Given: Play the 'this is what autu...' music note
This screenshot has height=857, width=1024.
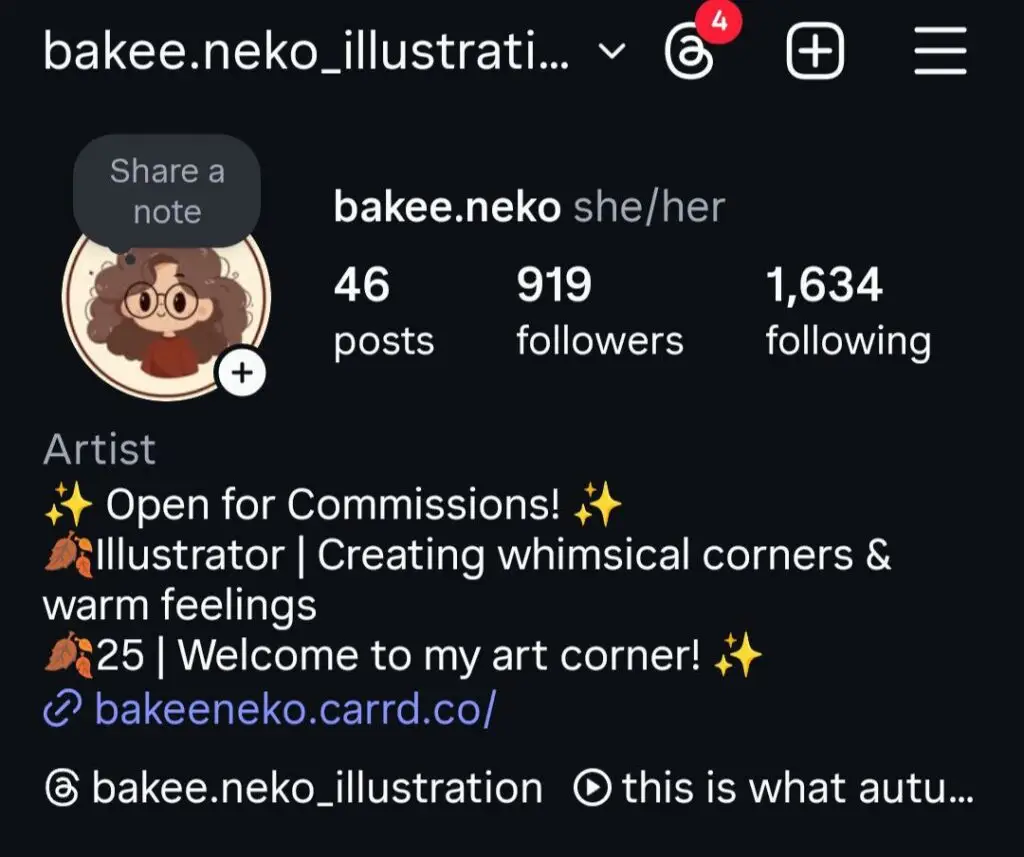Looking at the screenshot, I should [x=773, y=788].
